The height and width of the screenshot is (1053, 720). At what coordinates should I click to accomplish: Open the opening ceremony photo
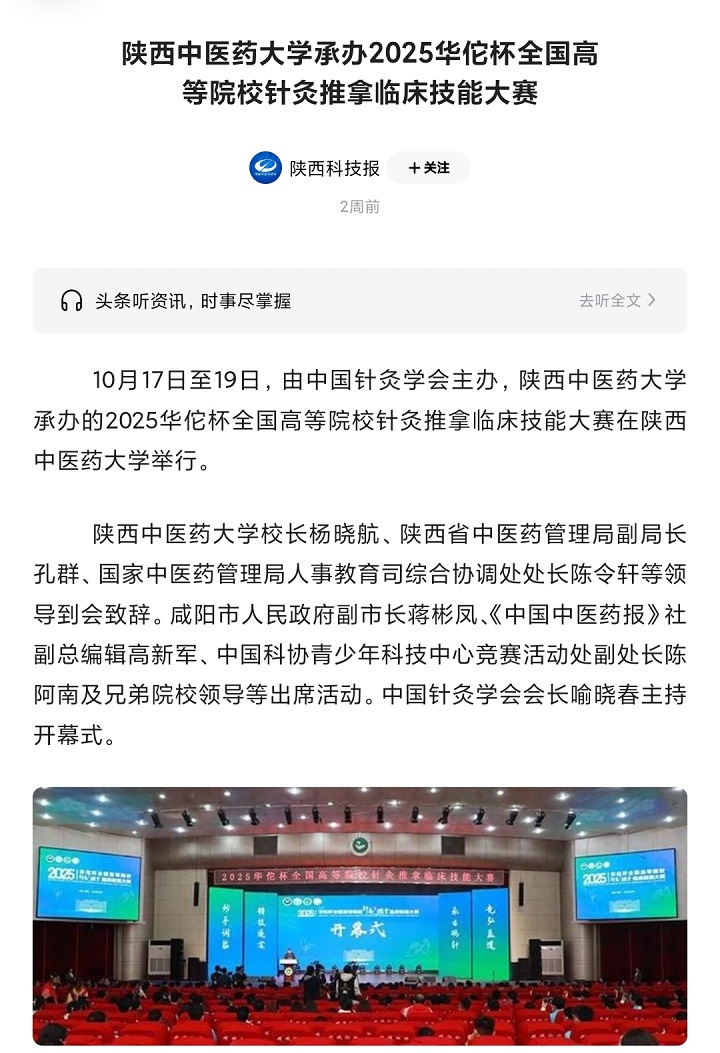(x=360, y=915)
